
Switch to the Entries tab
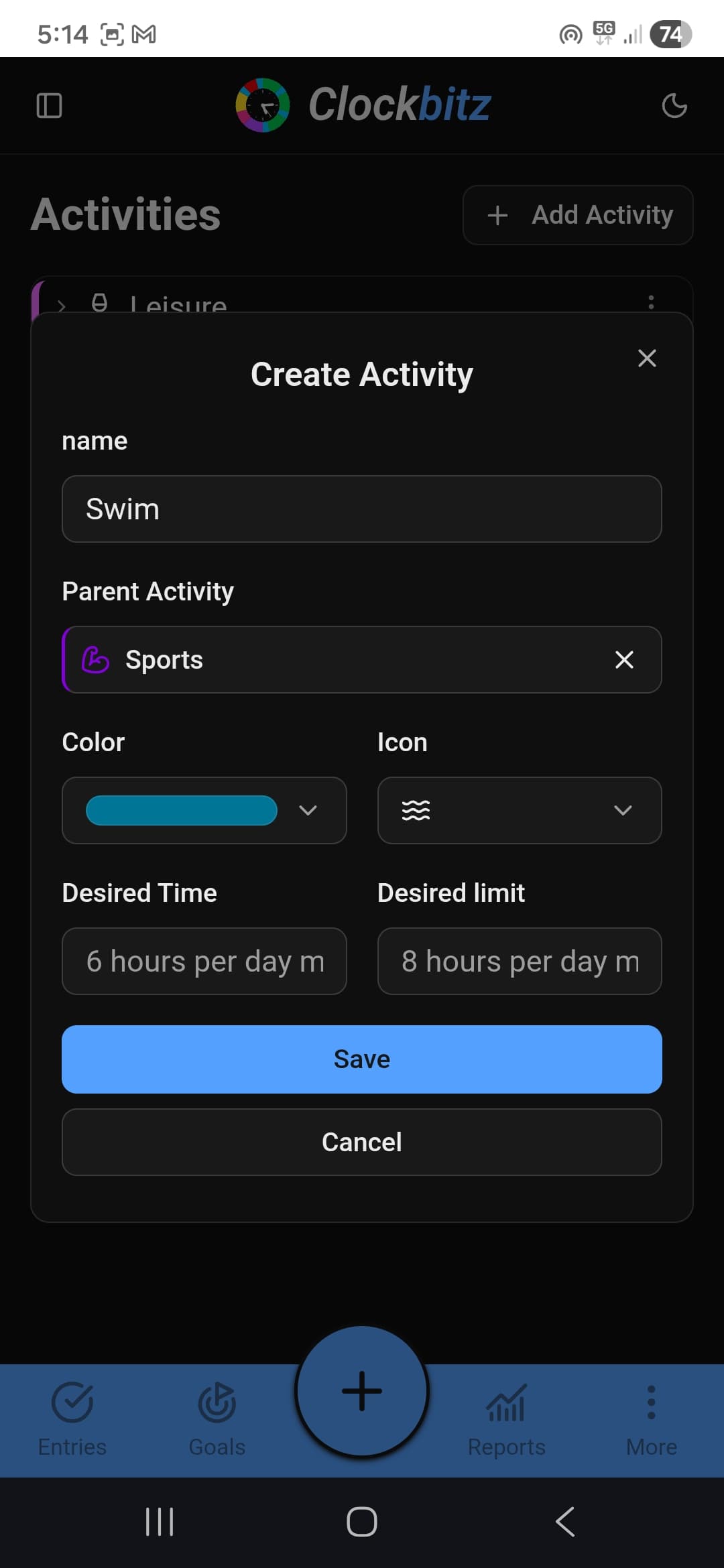pyautogui.click(x=72, y=1421)
